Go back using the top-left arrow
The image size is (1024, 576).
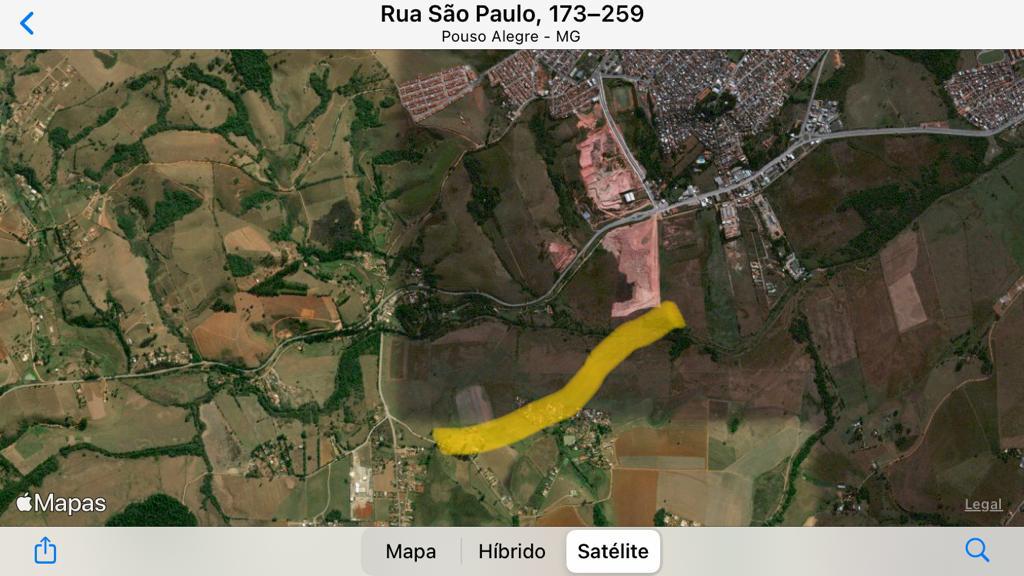pos(27,23)
